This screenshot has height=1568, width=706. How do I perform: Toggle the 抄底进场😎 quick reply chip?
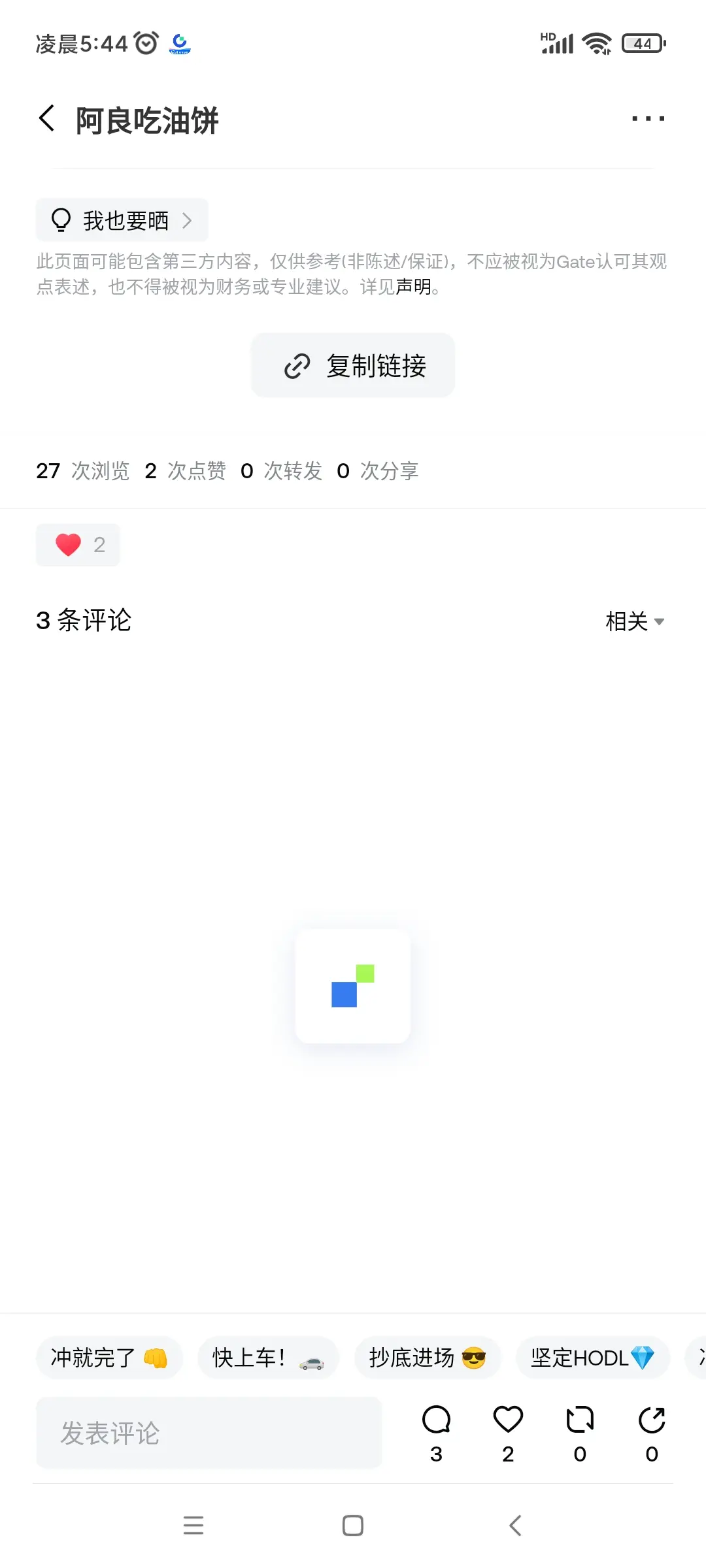[x=428, y=1357]
